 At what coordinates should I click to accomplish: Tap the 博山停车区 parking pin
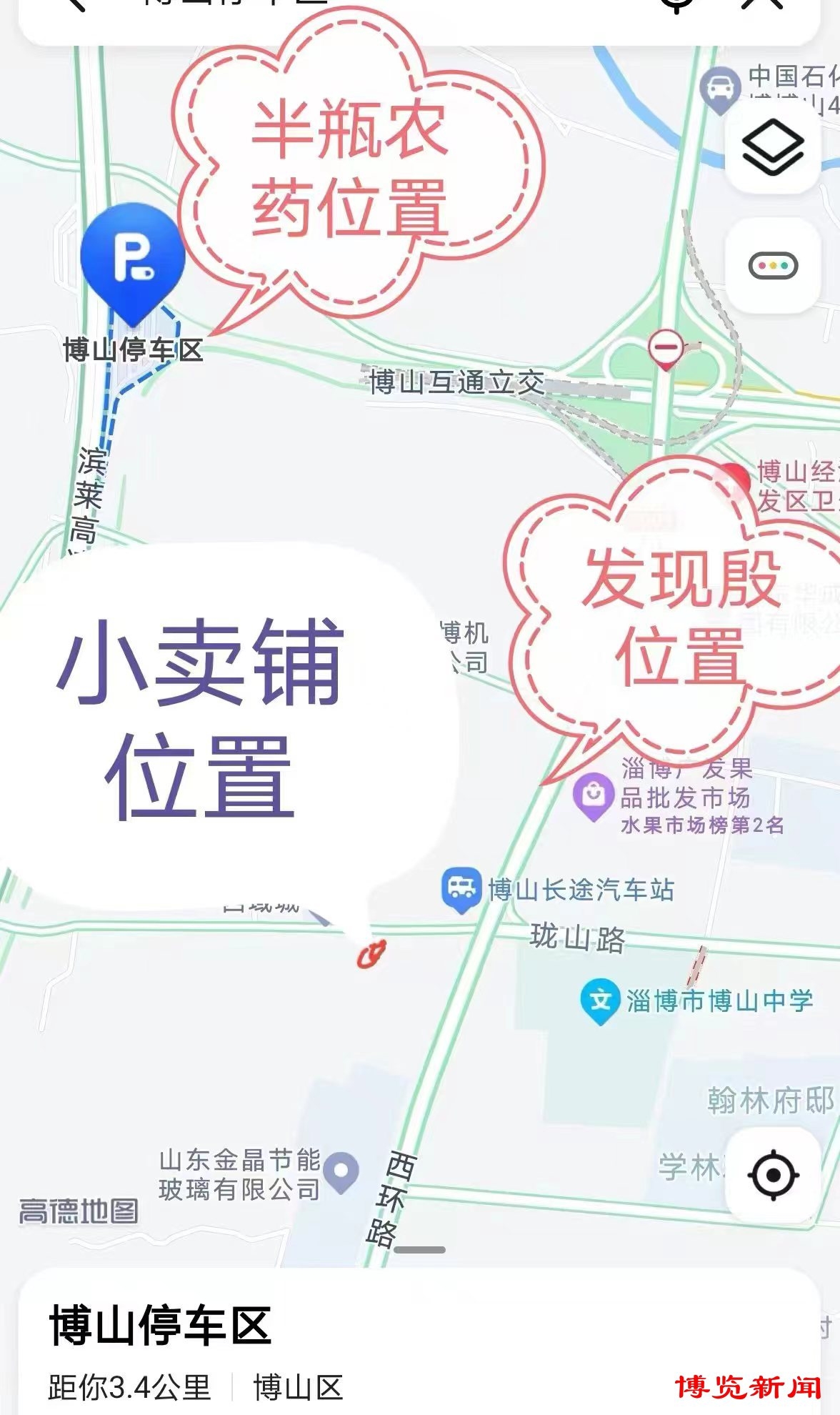[x=133, y=260]
